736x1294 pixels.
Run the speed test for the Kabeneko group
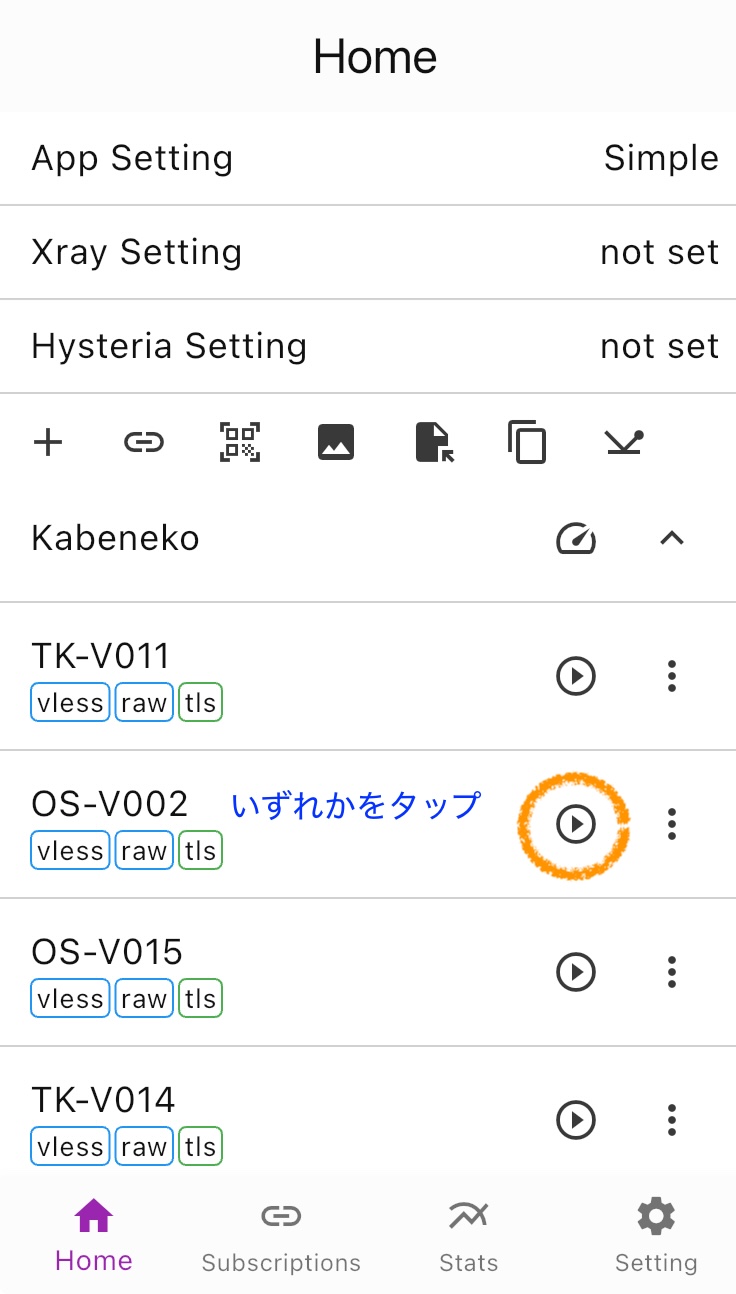pyautogui.click(x=576, y=538)
